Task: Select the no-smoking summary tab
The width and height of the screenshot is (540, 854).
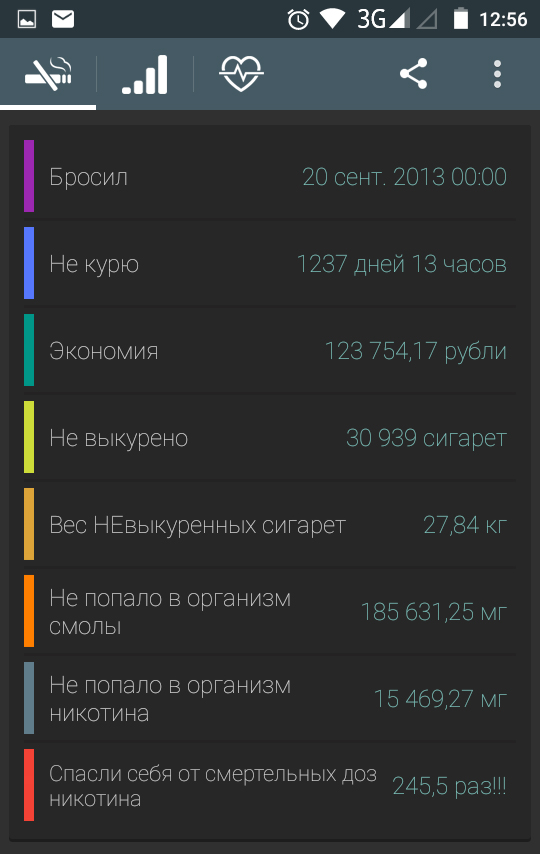Action: [x=48, y=74]
